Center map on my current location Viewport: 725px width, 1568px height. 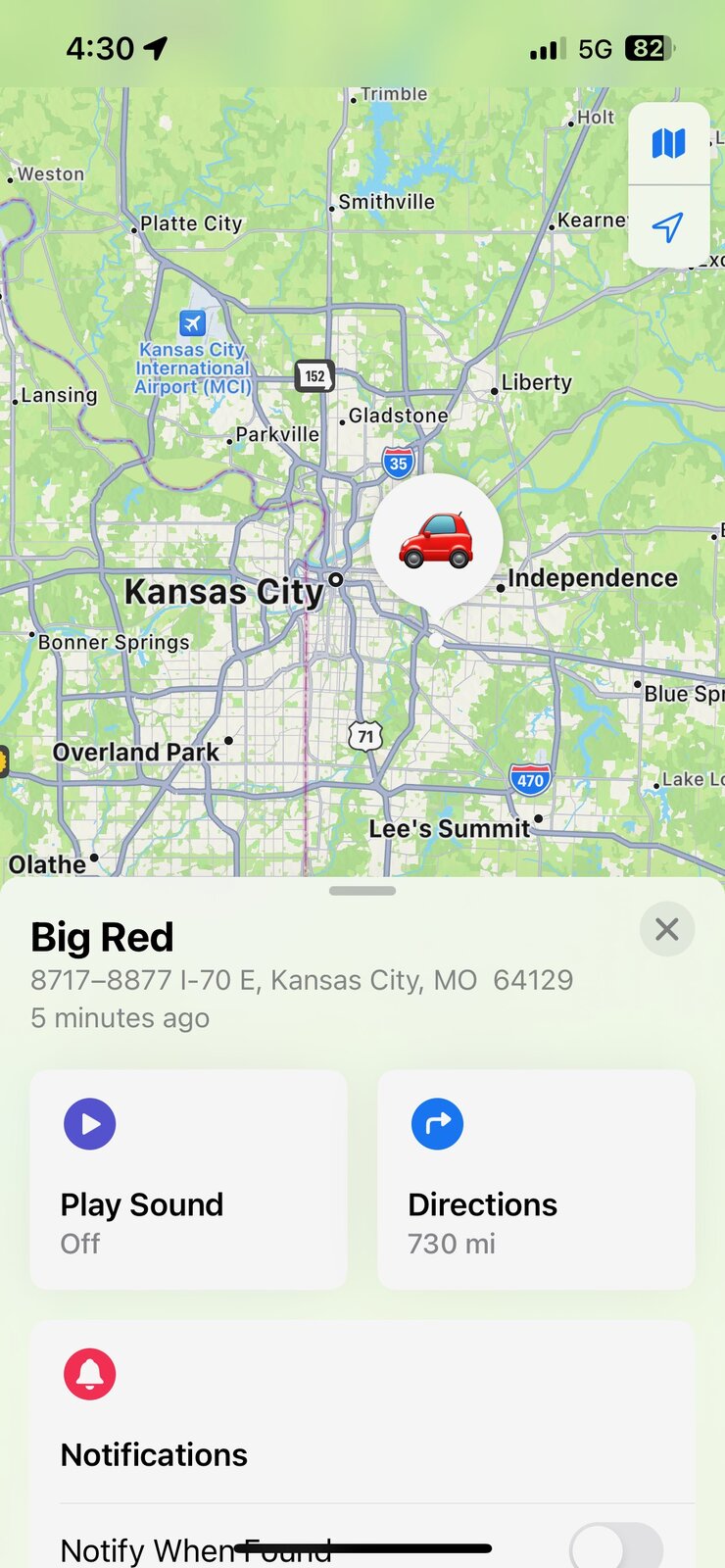(668, 227)
